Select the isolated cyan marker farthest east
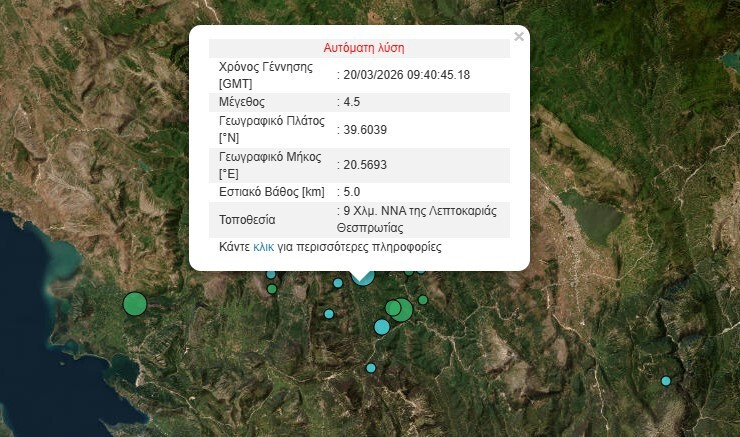The height and width of the screenshot is (437, 740). point(666,381)
